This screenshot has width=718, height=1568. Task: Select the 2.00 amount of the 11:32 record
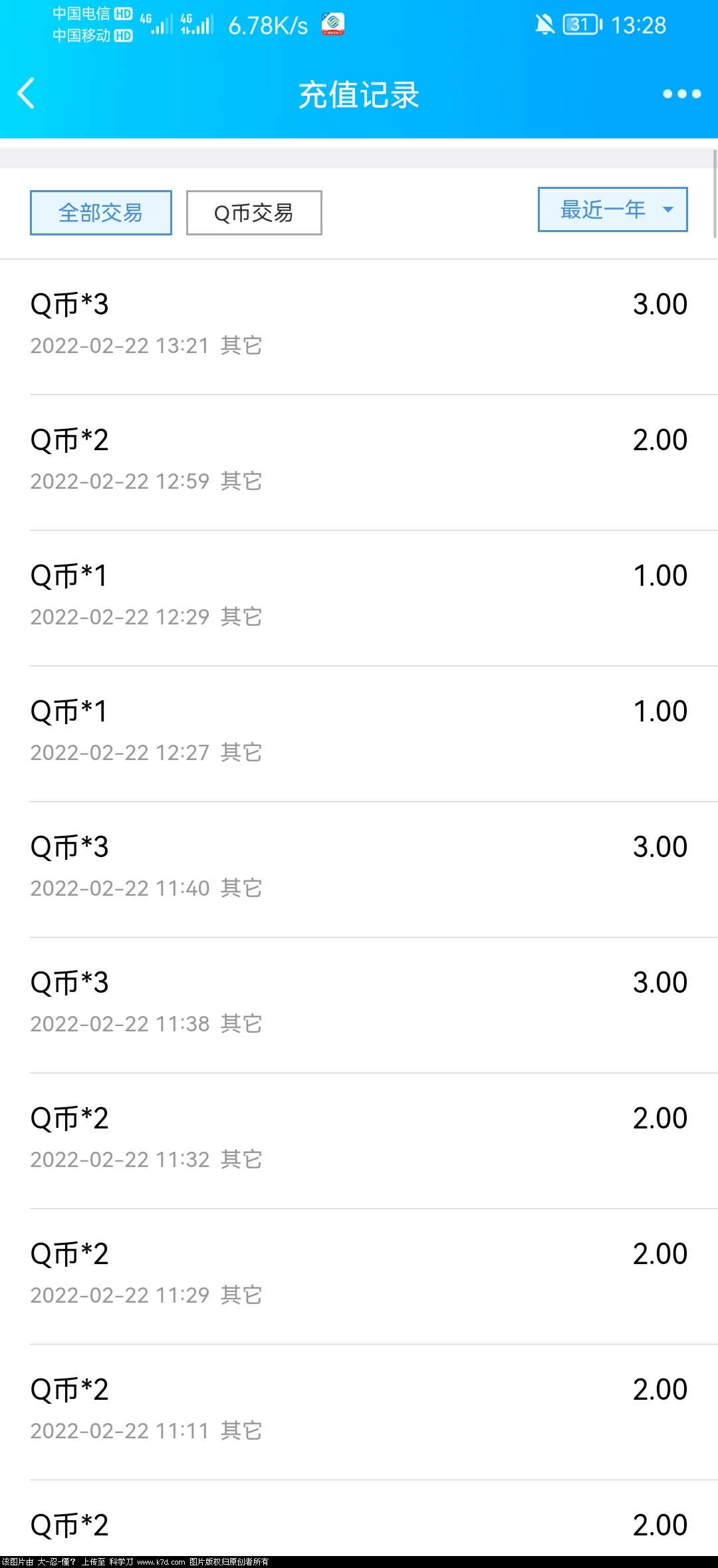(x=660, y=1117)
